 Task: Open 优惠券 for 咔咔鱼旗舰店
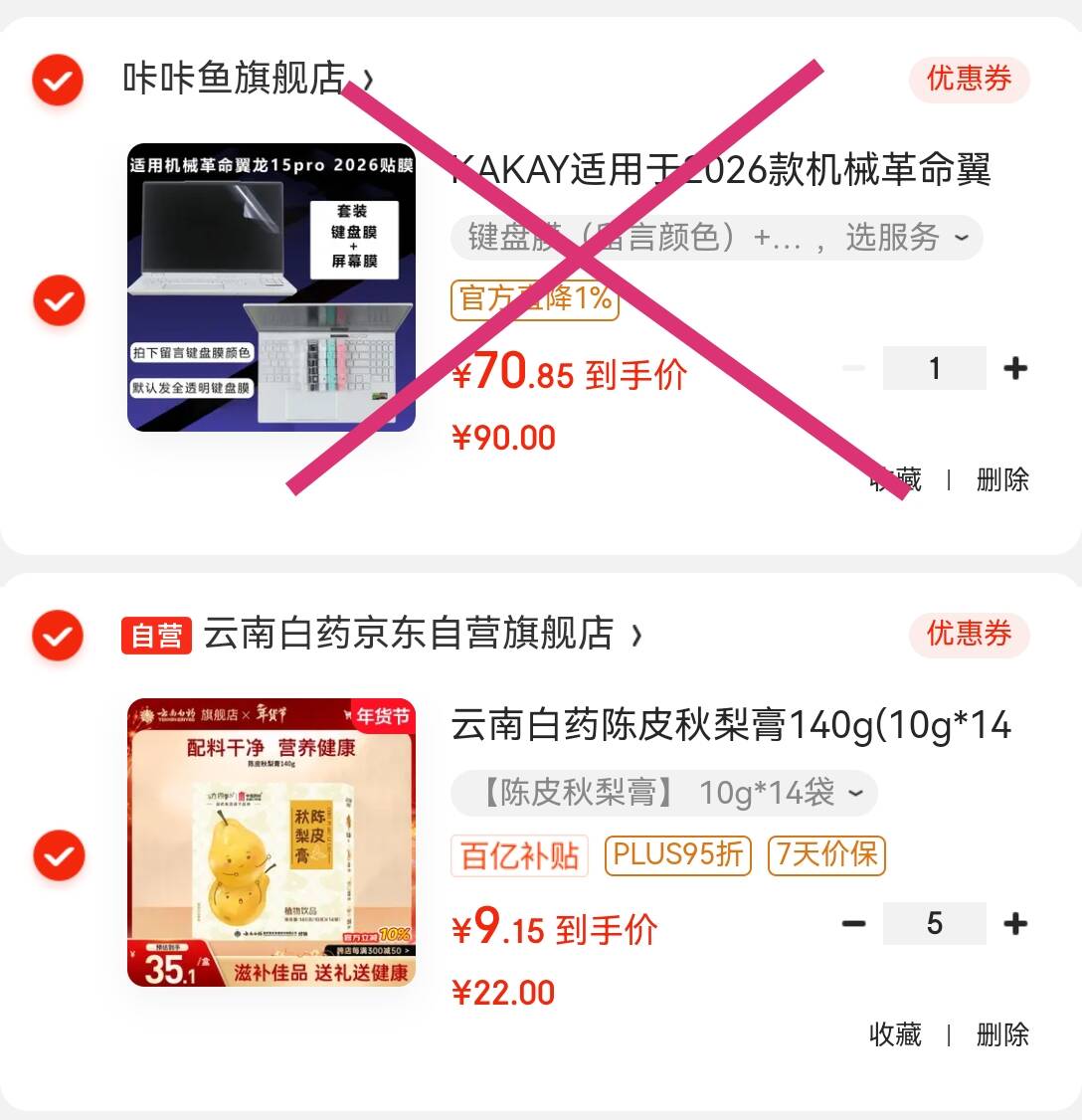click(969, 79)
